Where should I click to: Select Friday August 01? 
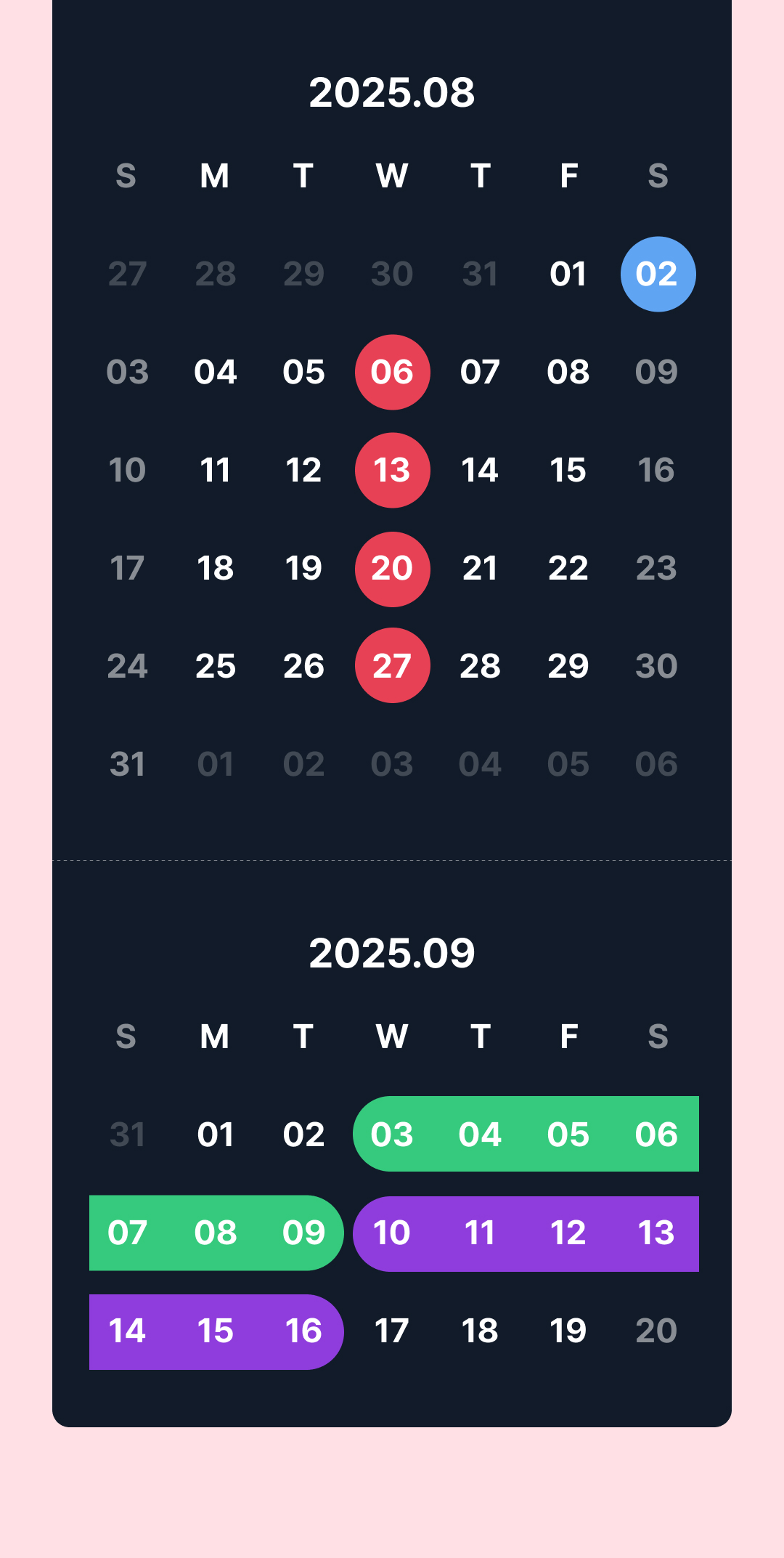tap(568, 274)
